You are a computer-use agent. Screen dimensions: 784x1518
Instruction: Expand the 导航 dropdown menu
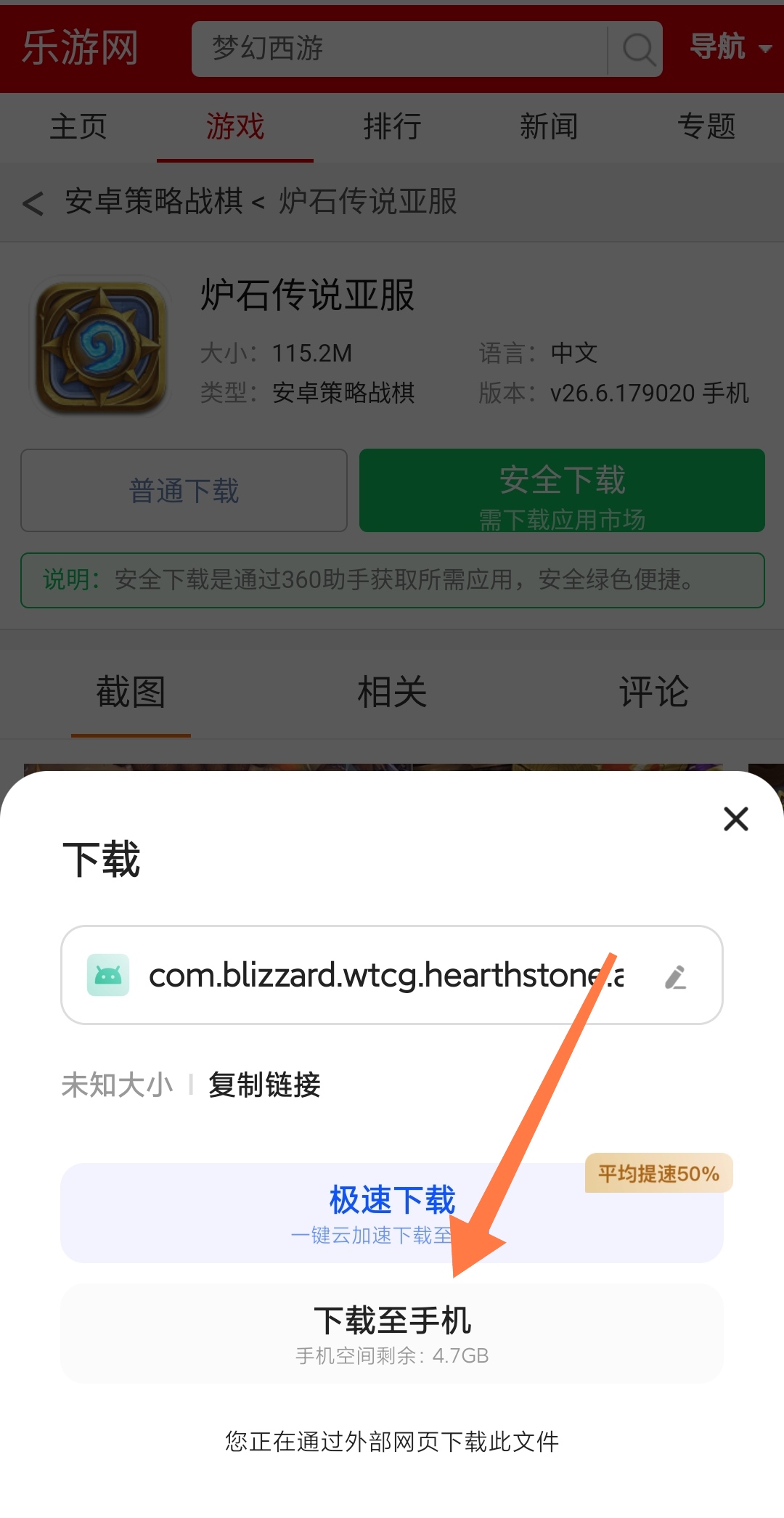(729, 47)
